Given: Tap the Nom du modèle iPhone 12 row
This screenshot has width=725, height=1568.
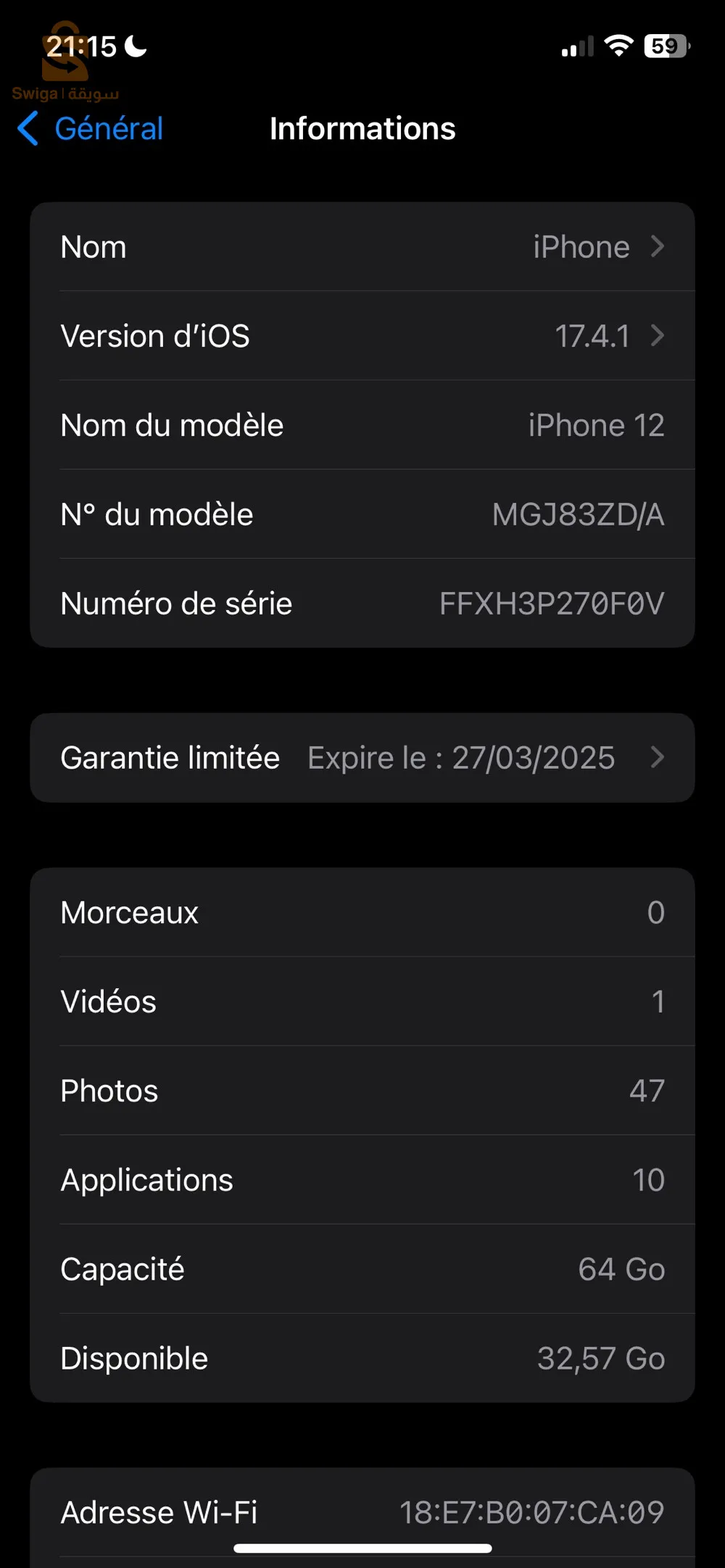Looking at the screenshot, I should (362, 425).
